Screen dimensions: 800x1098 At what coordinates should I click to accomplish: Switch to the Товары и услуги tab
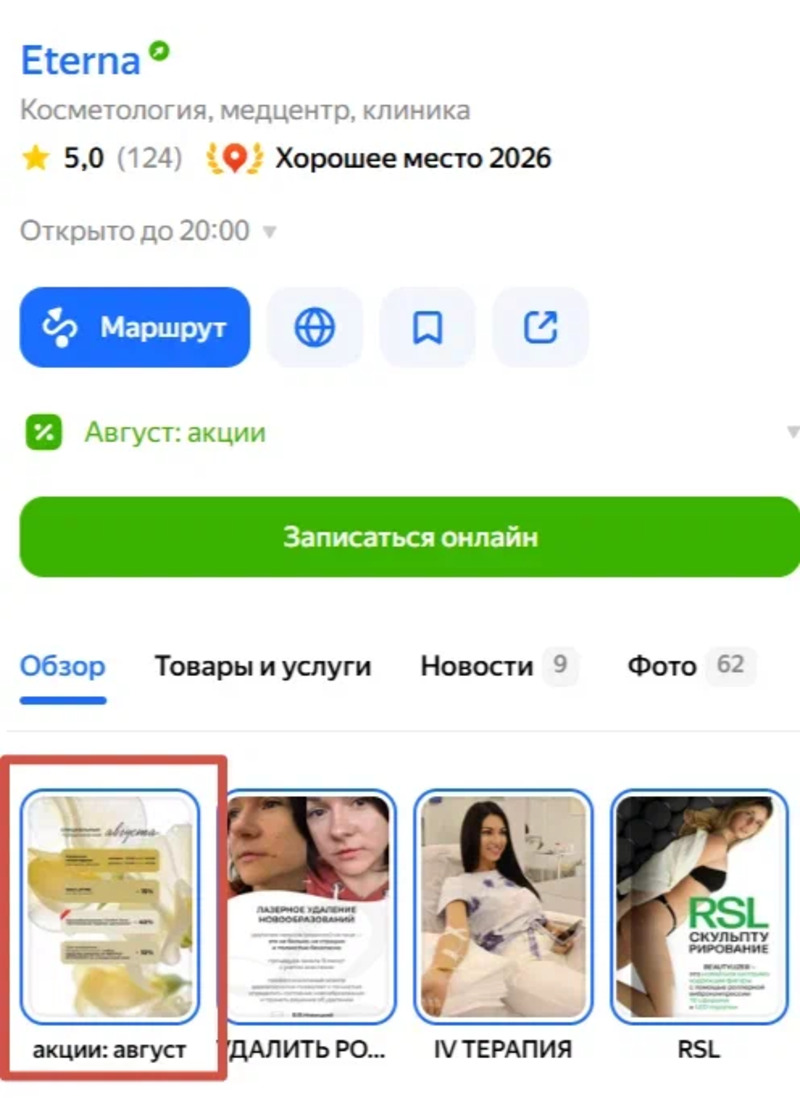coord(263,665)
